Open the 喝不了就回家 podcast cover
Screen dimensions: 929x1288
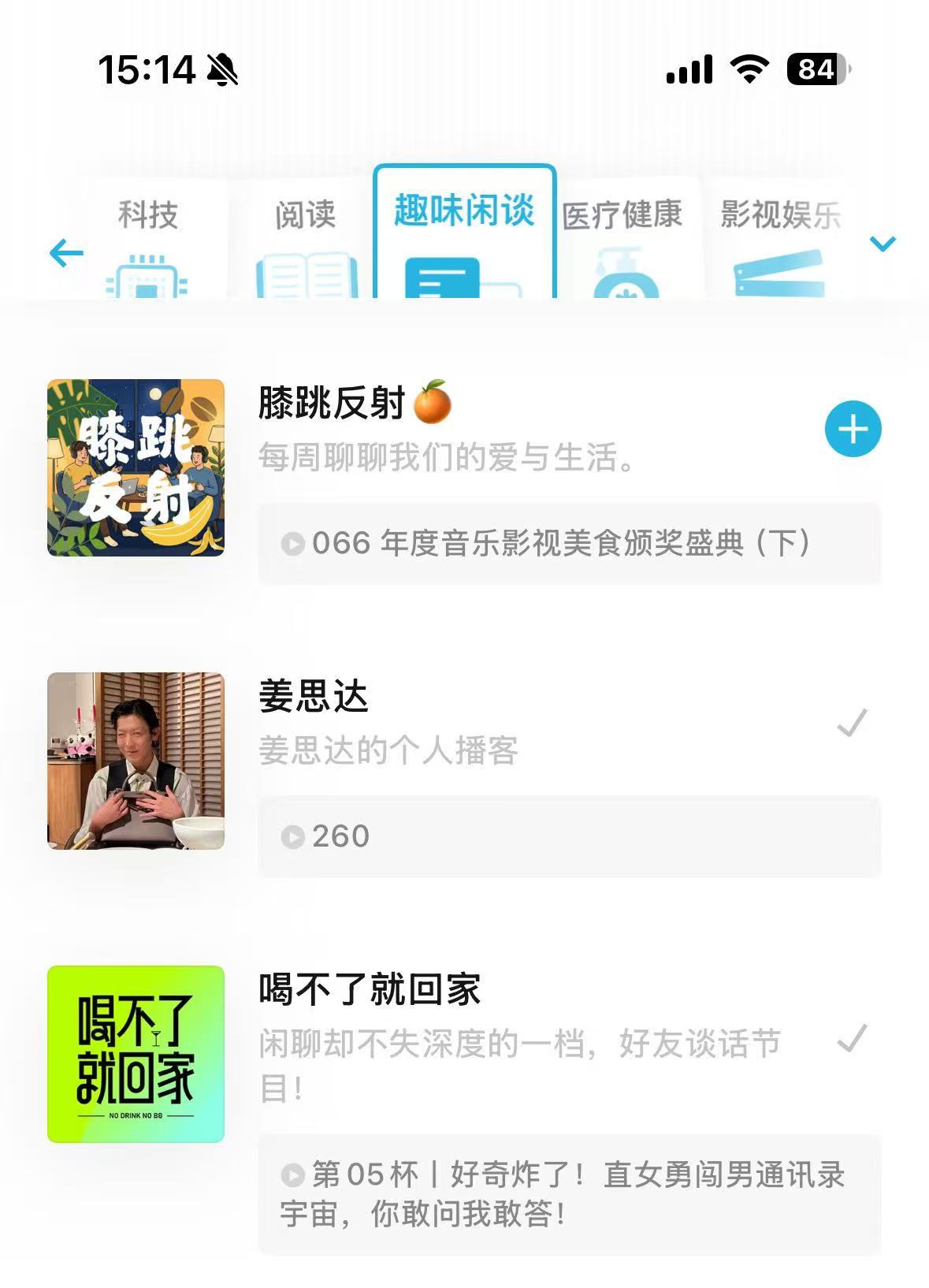[136, 1054]
